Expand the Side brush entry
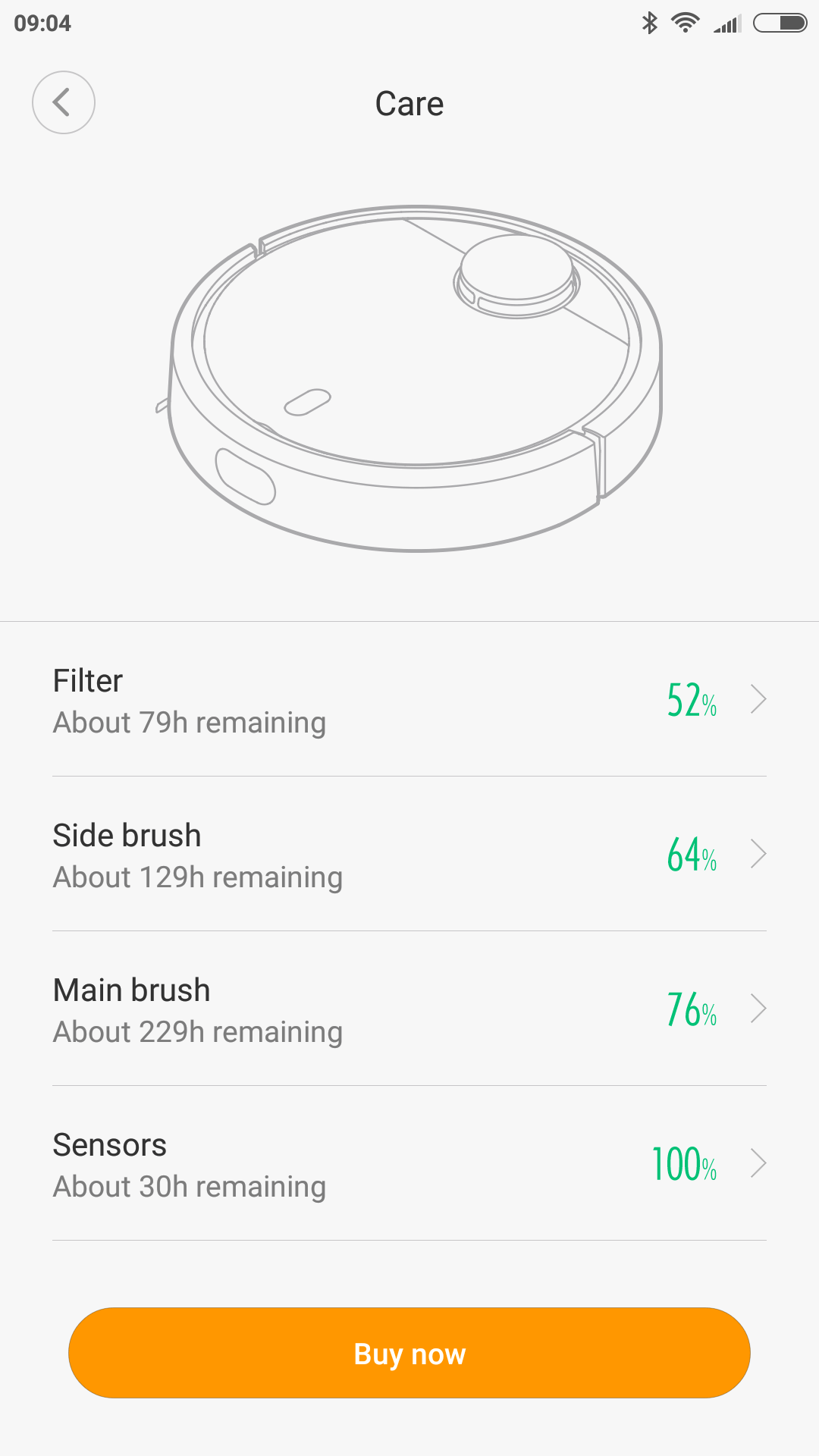This screenshot has width=819, height=1456. click(x=759, y=854)
